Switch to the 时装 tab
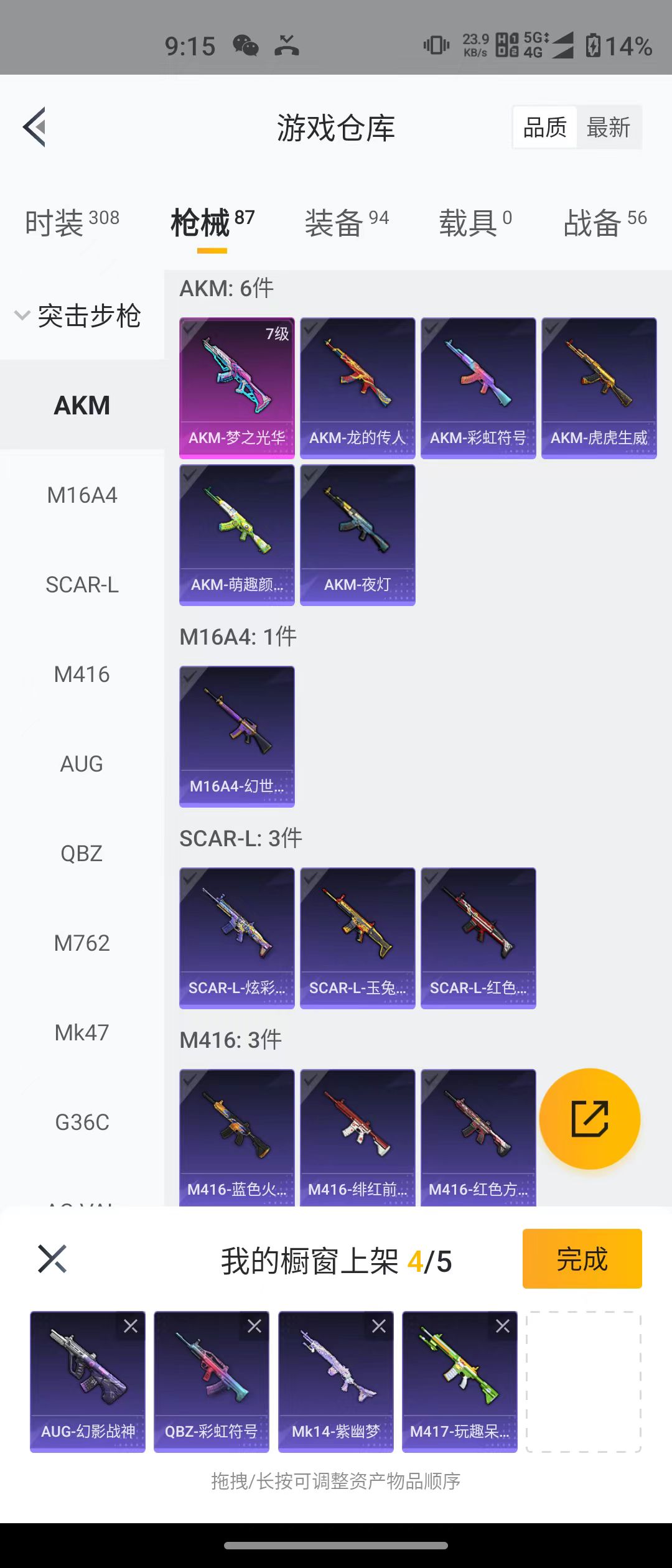 [x=72, y=223]
